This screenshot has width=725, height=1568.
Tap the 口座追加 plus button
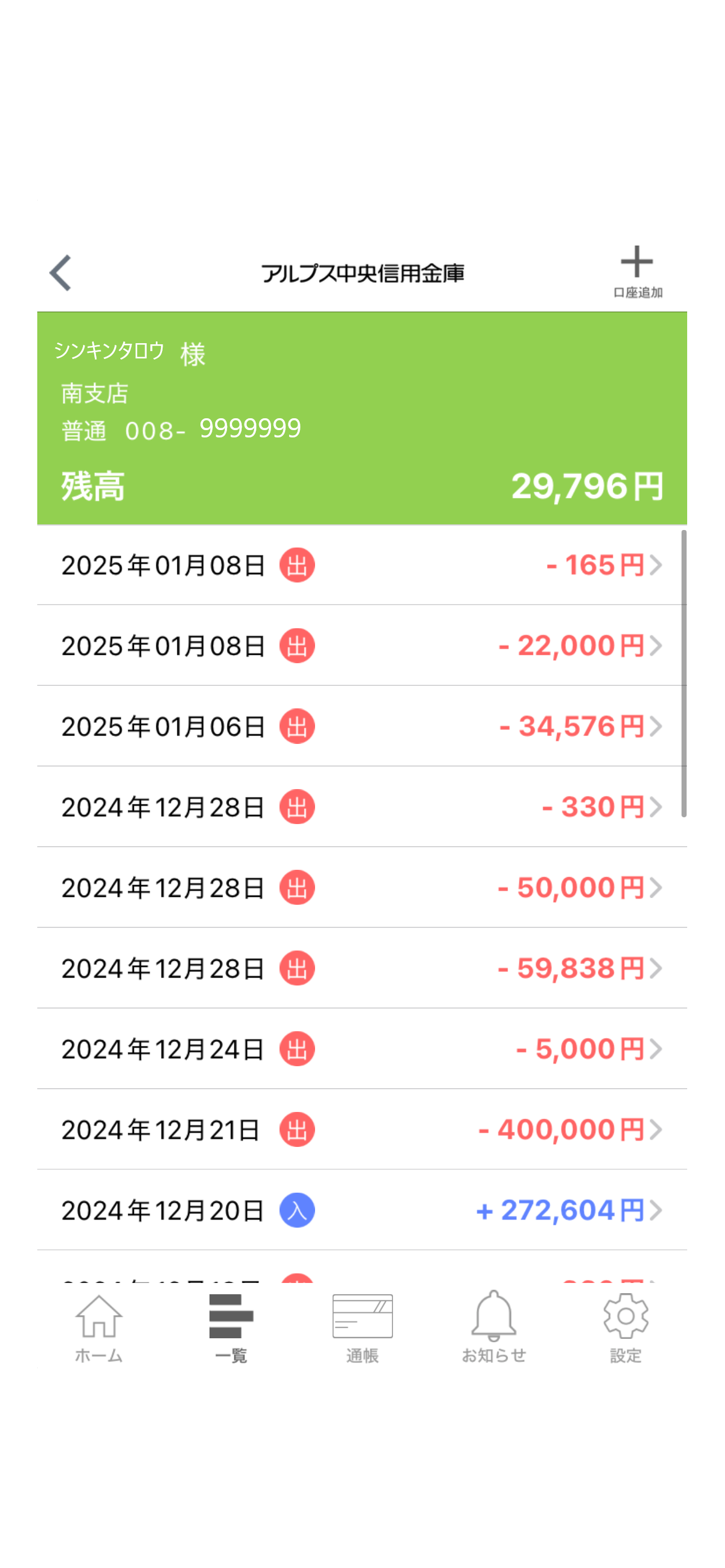(637, 272)
